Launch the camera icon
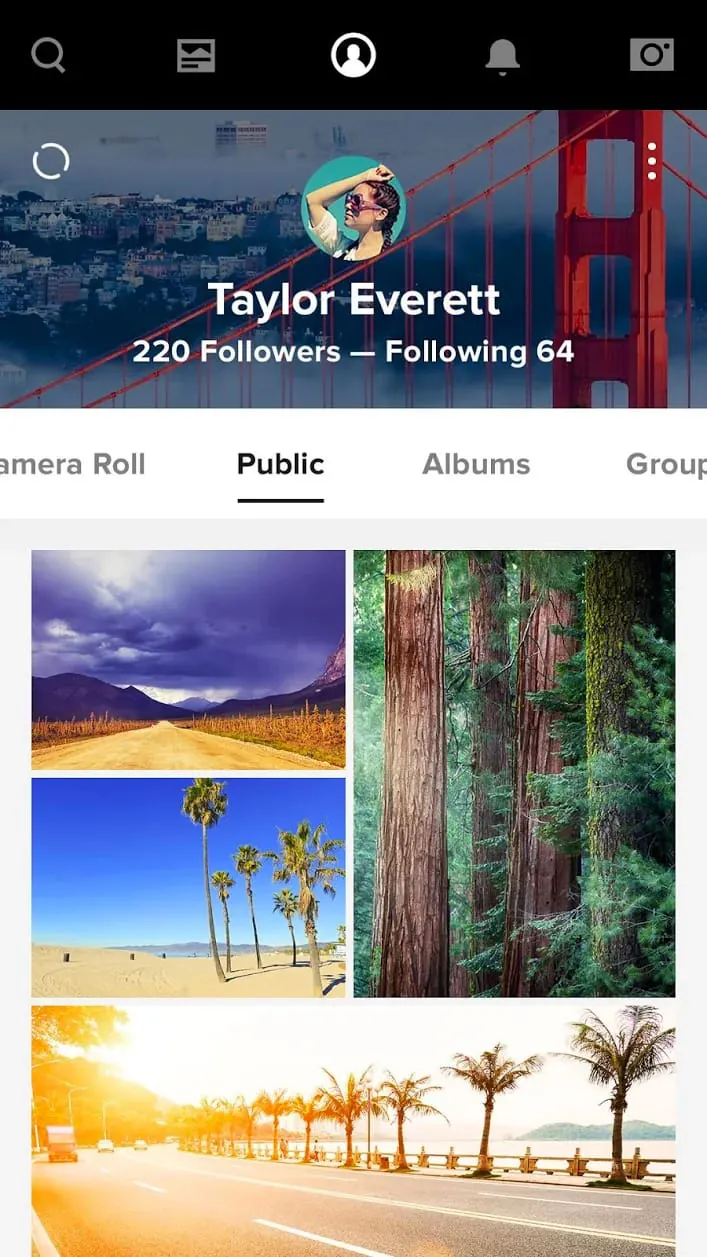 652,55
